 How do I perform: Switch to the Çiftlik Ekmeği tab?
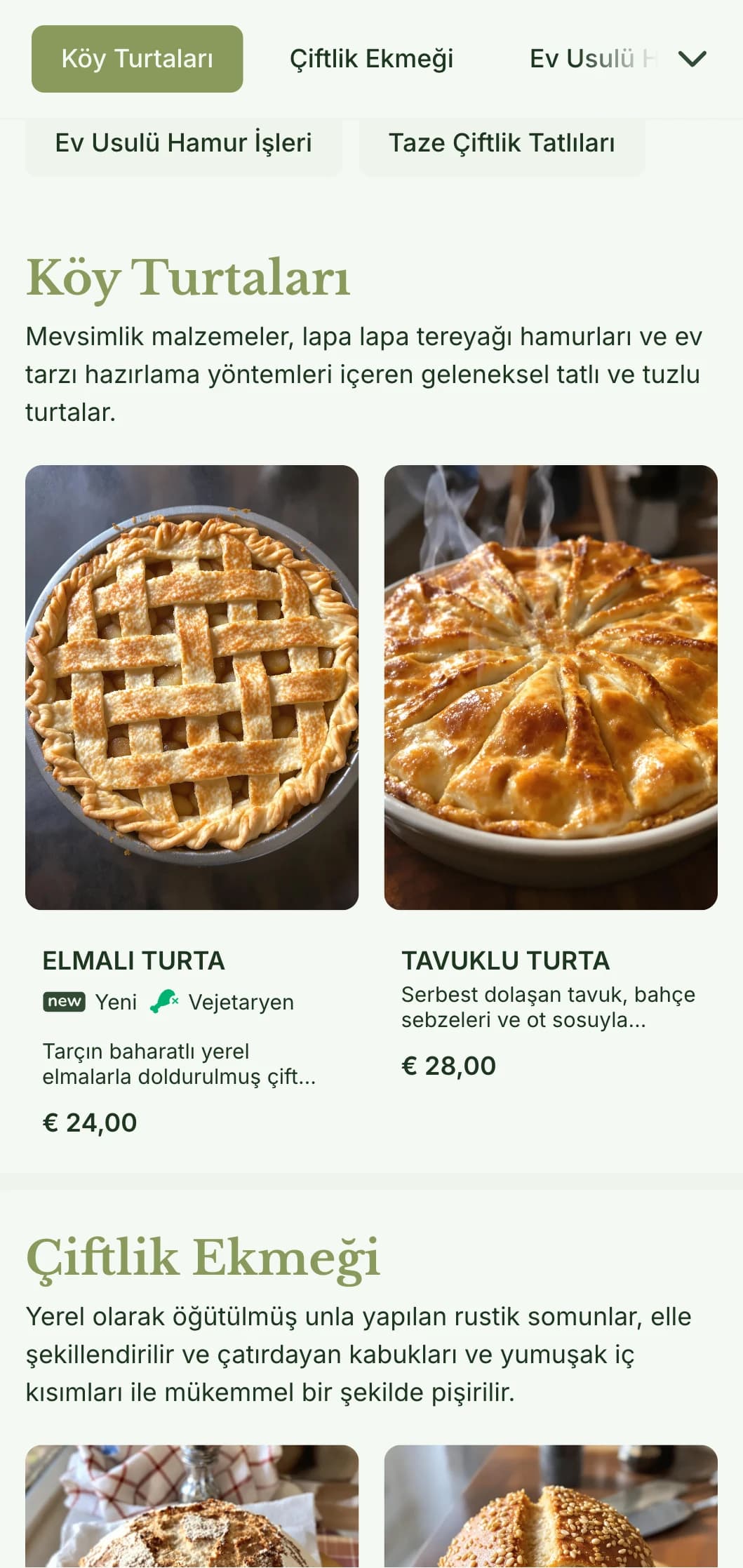[371, 59]
